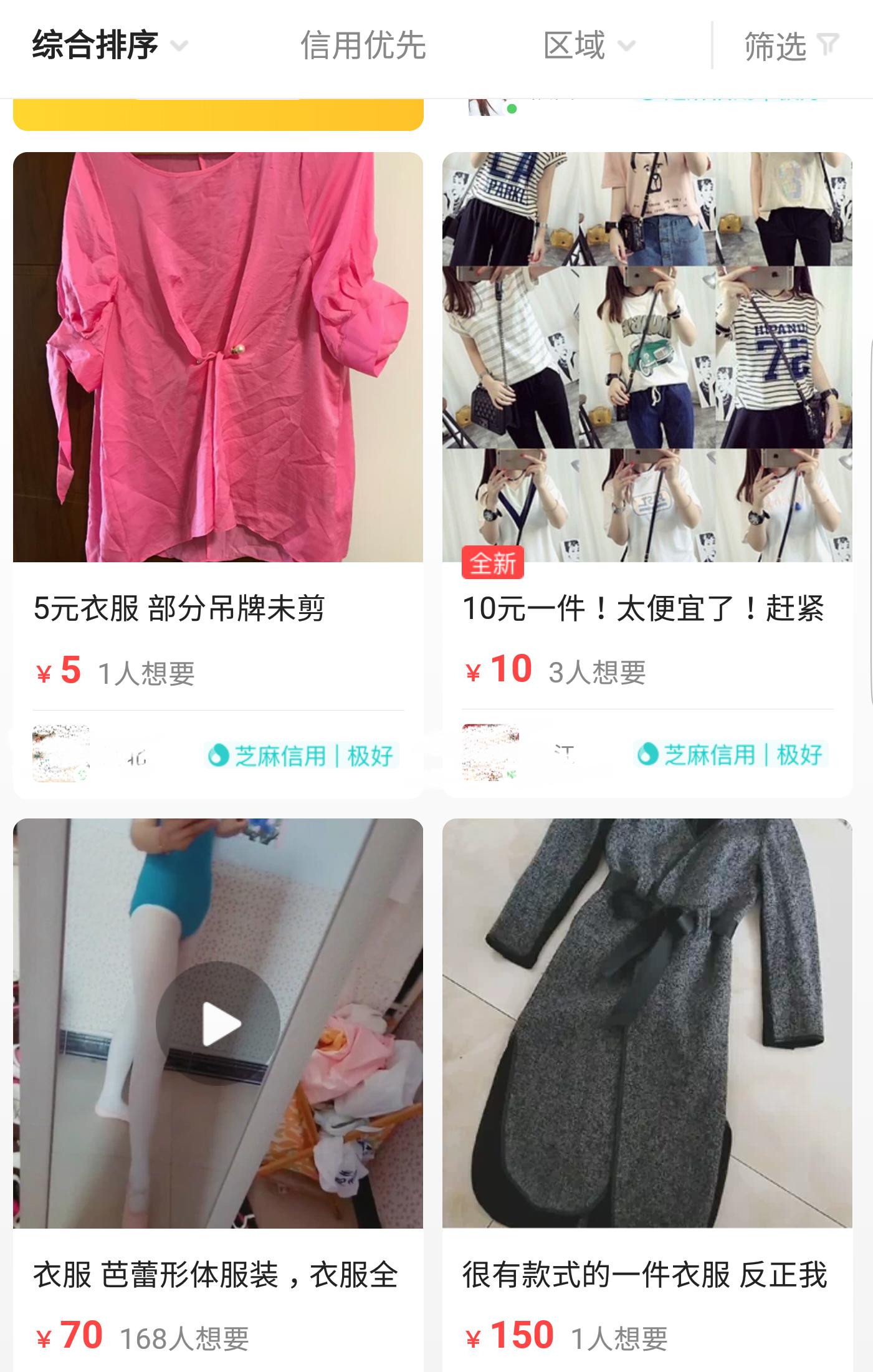Tap the seller avatar on the pink shirt listing
Image resolution: width=873 pixels, height=1372 pixels.
(60, 752)
